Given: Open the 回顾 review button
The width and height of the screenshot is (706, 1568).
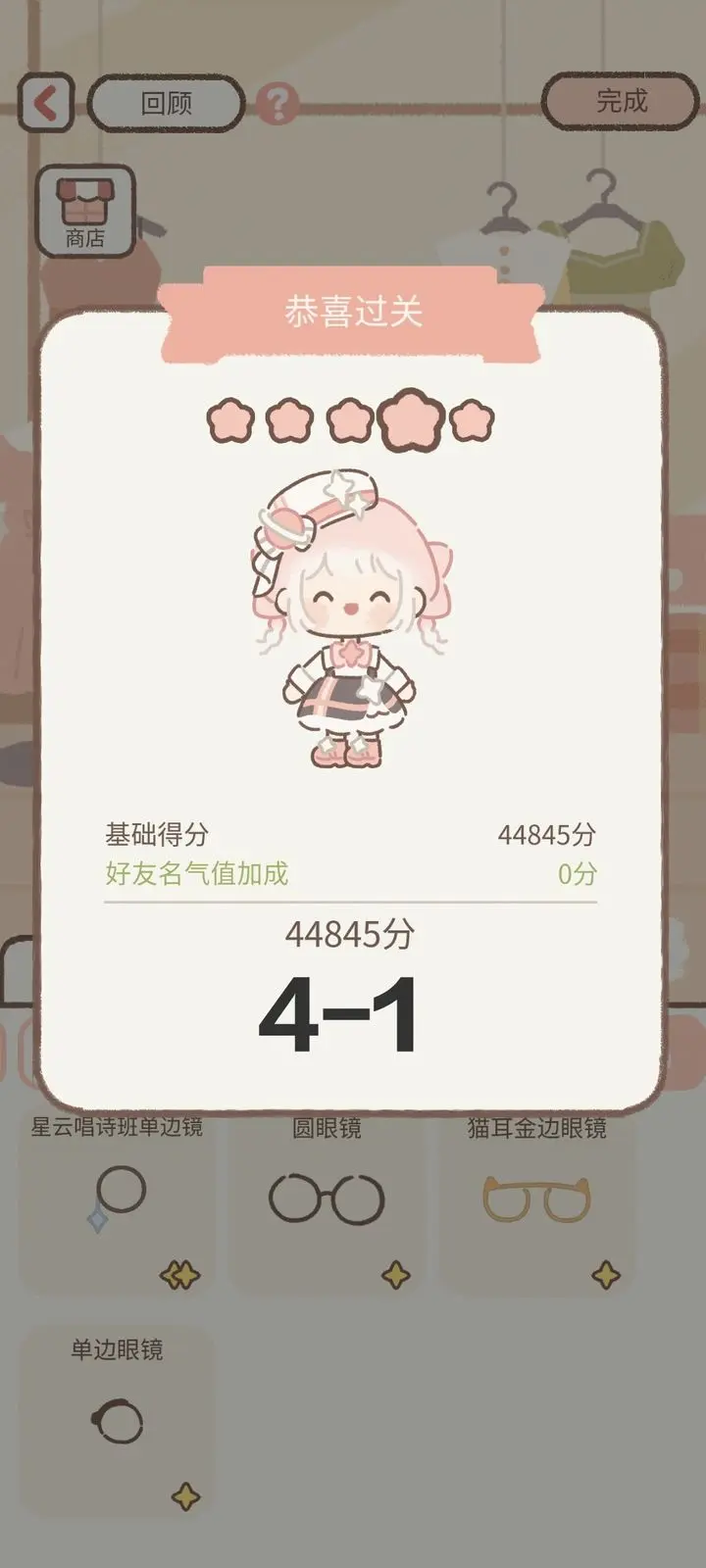Looking at the screenshot, I should pyautogui.click(x=166, y=103).
